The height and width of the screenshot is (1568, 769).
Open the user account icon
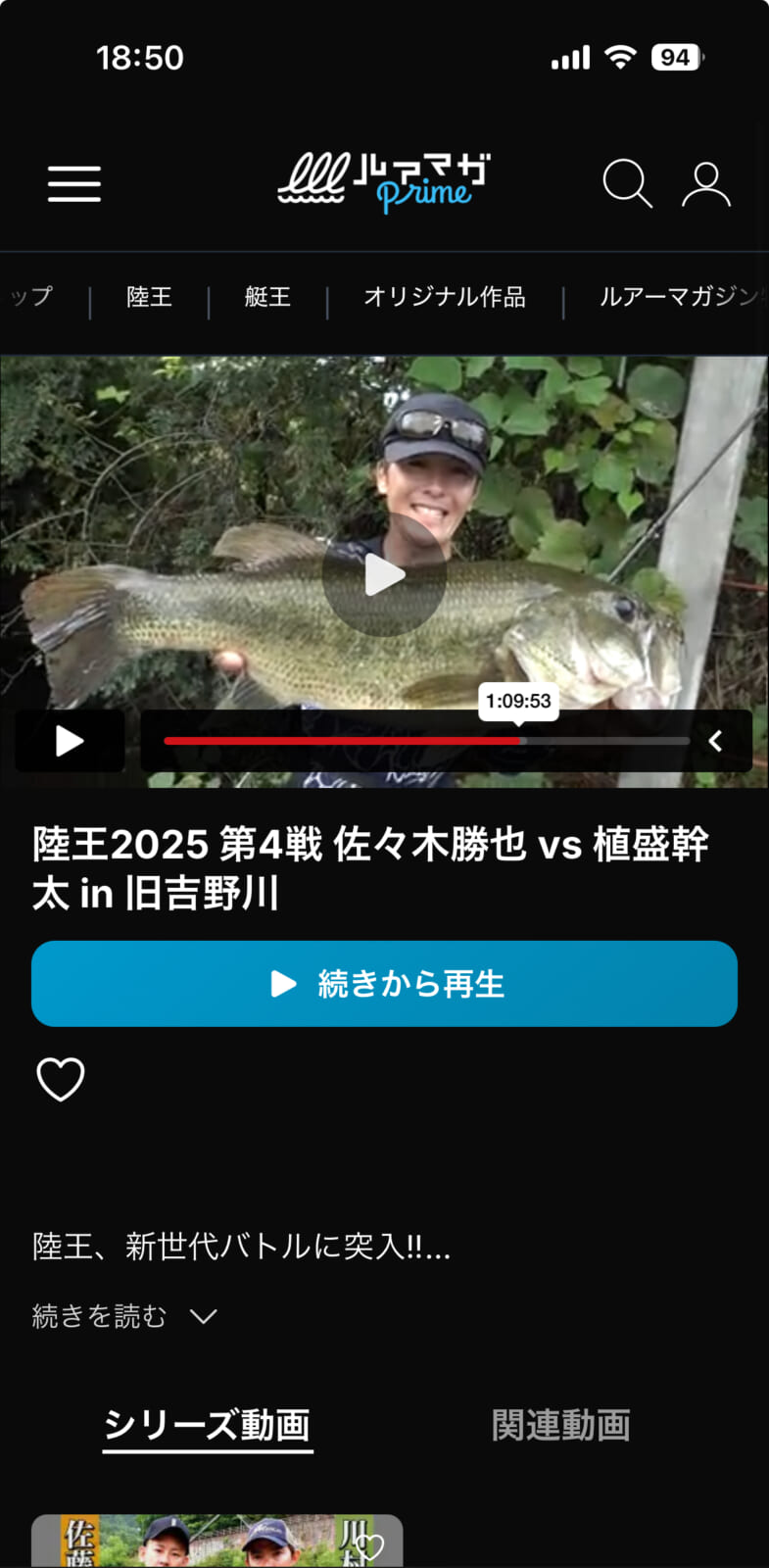click(706, 184)
